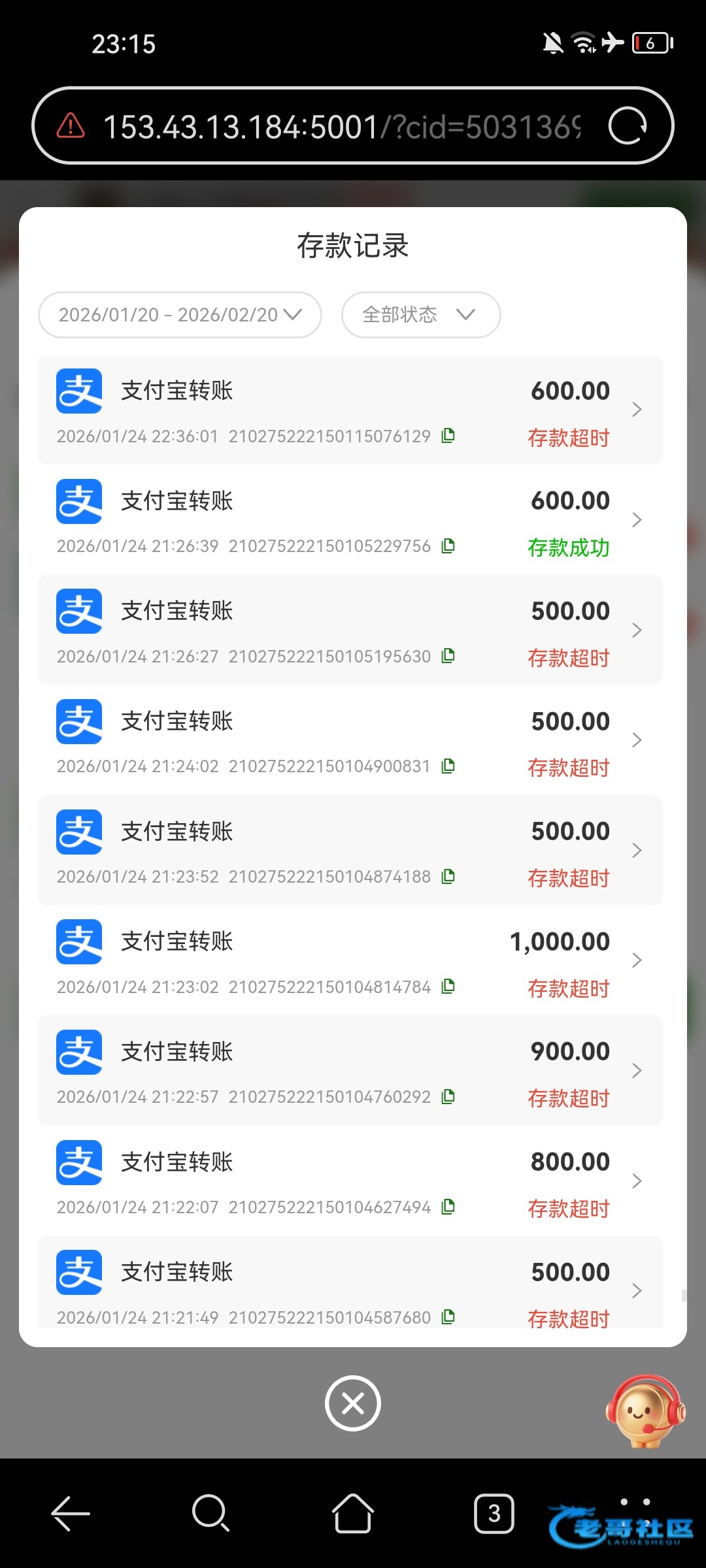
Task: Open the date range dropdown 2026/01/20 - 2026/02/20
Action: 180,315
